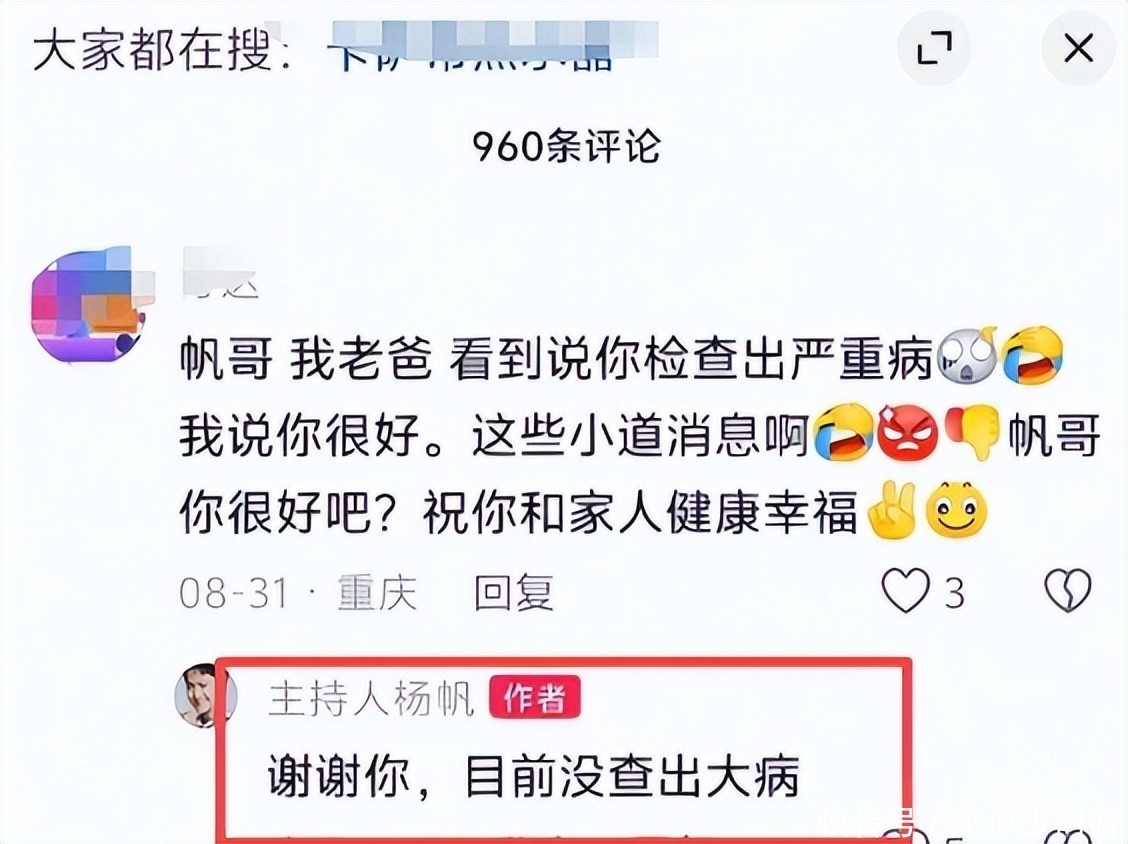Expand the comments panel to full screen
The image size is (1128, 844).
[x=934, y=49]
